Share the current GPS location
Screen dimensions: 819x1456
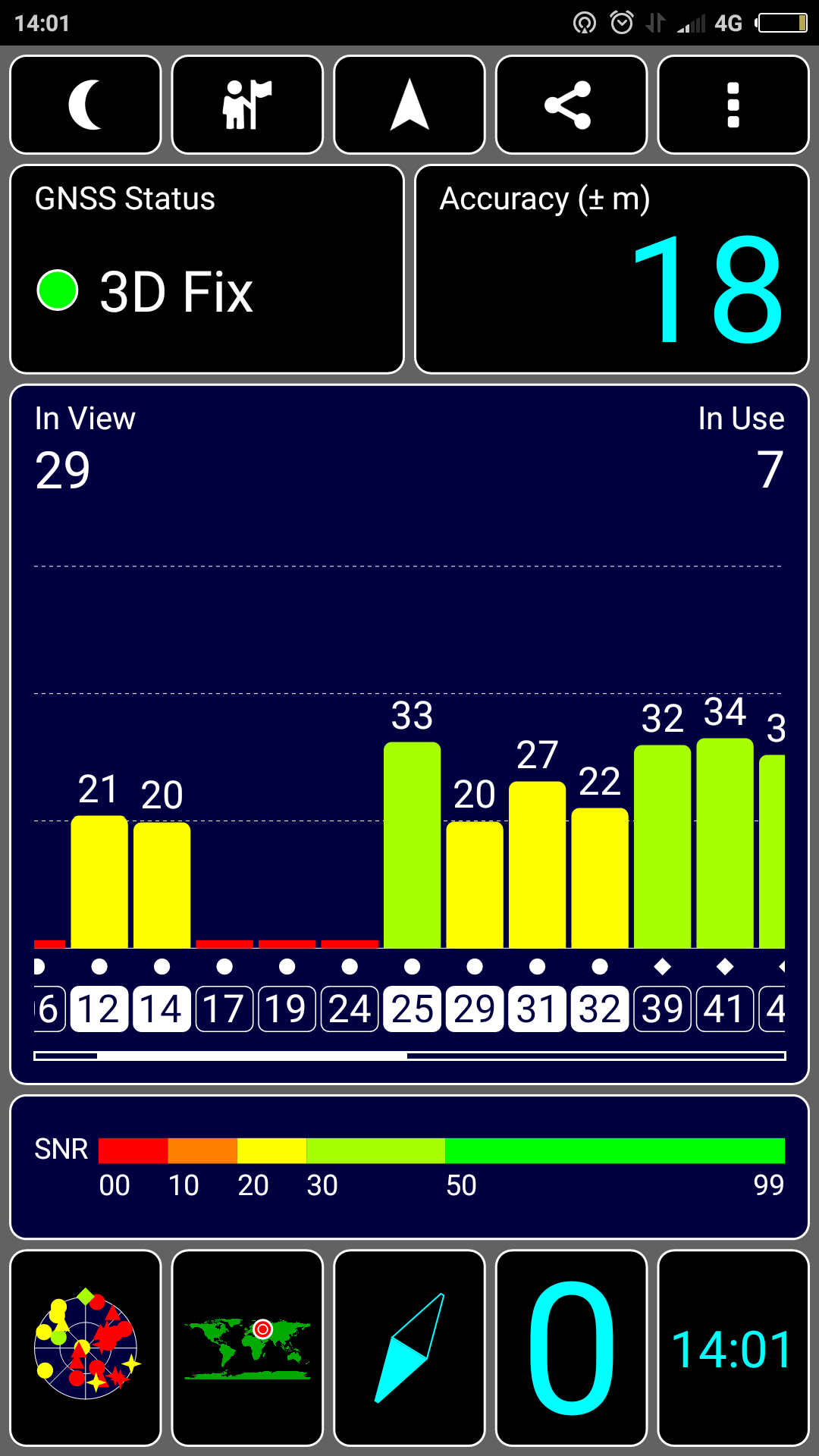pyautogui.click(x=571, y=105)
